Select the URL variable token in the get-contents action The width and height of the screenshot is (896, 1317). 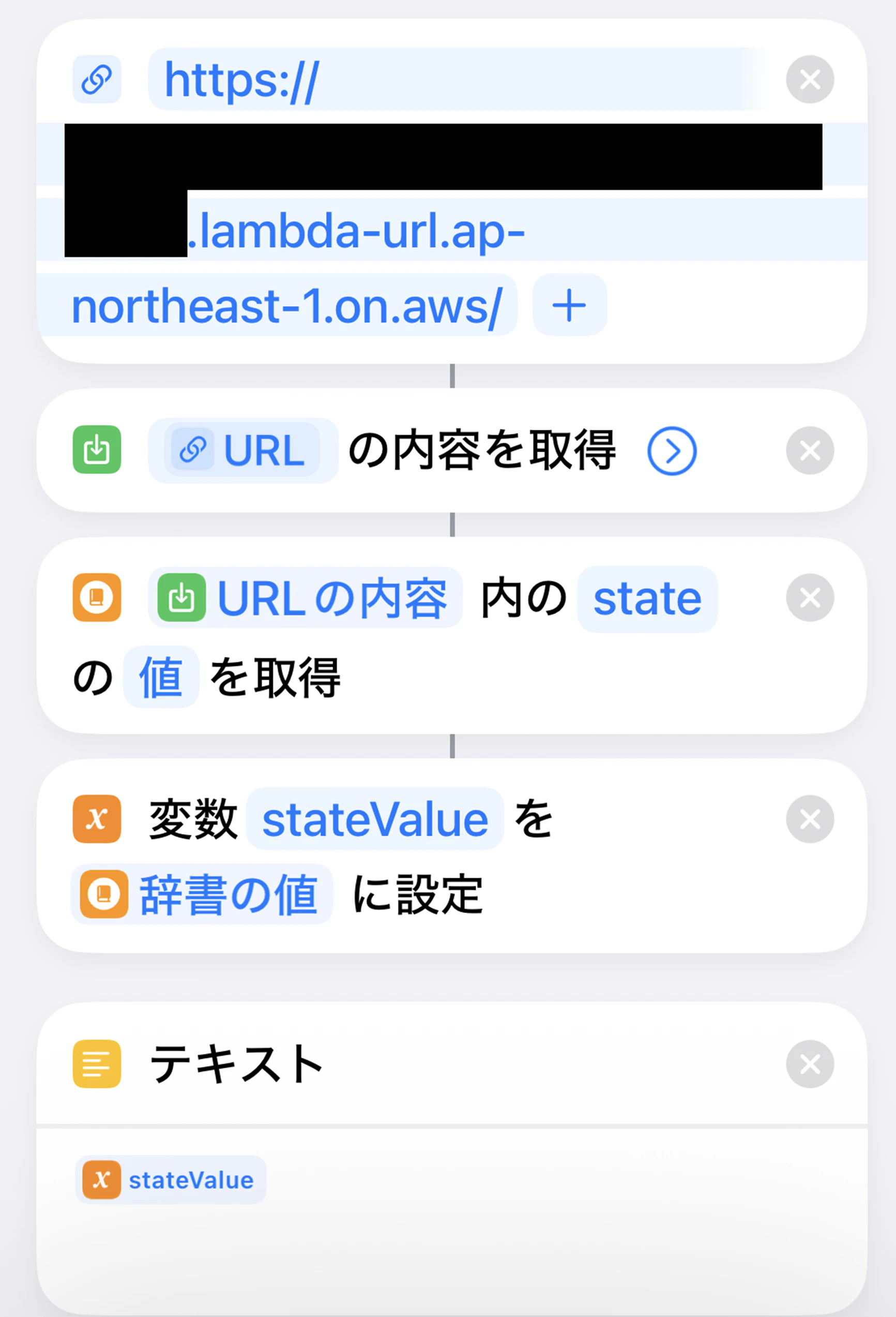242,451
